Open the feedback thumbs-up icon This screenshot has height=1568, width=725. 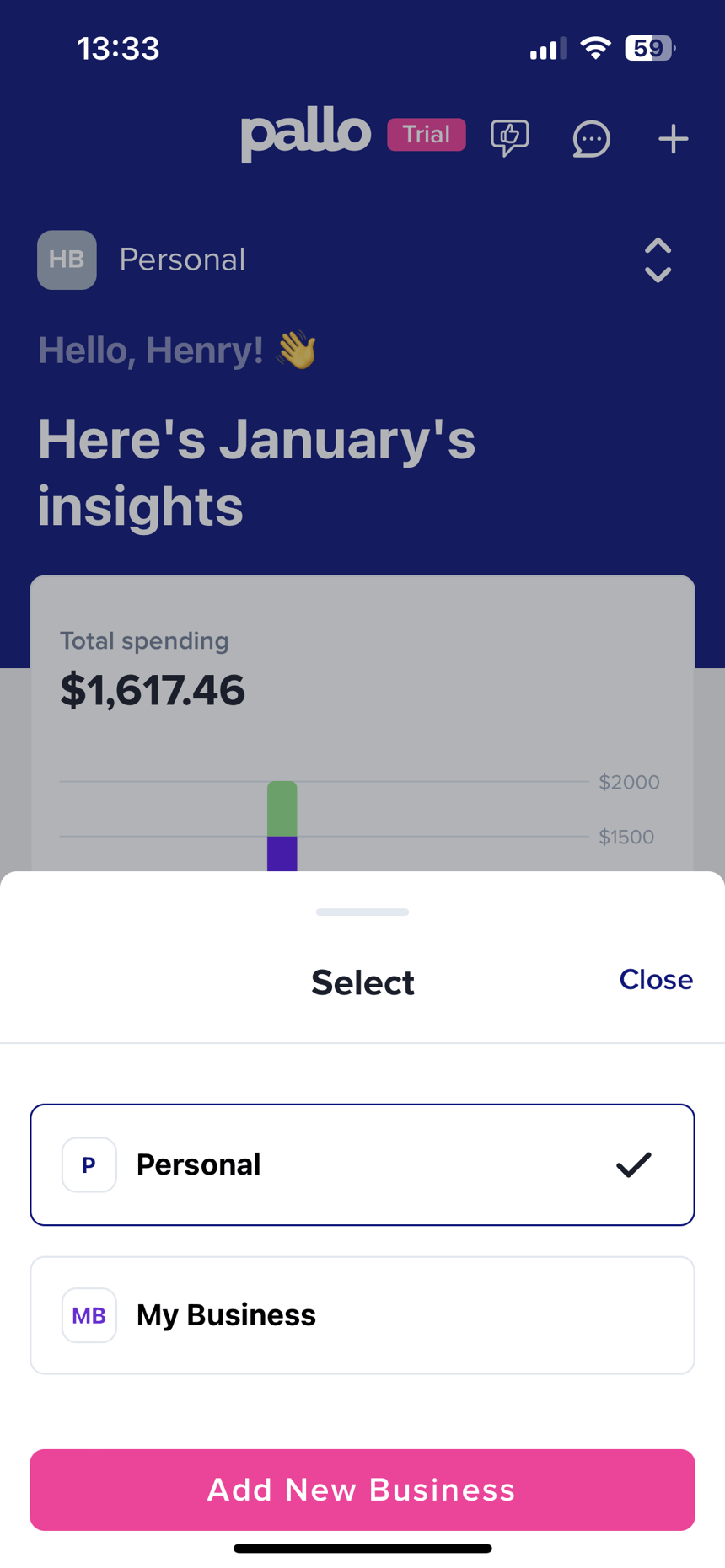509,137
